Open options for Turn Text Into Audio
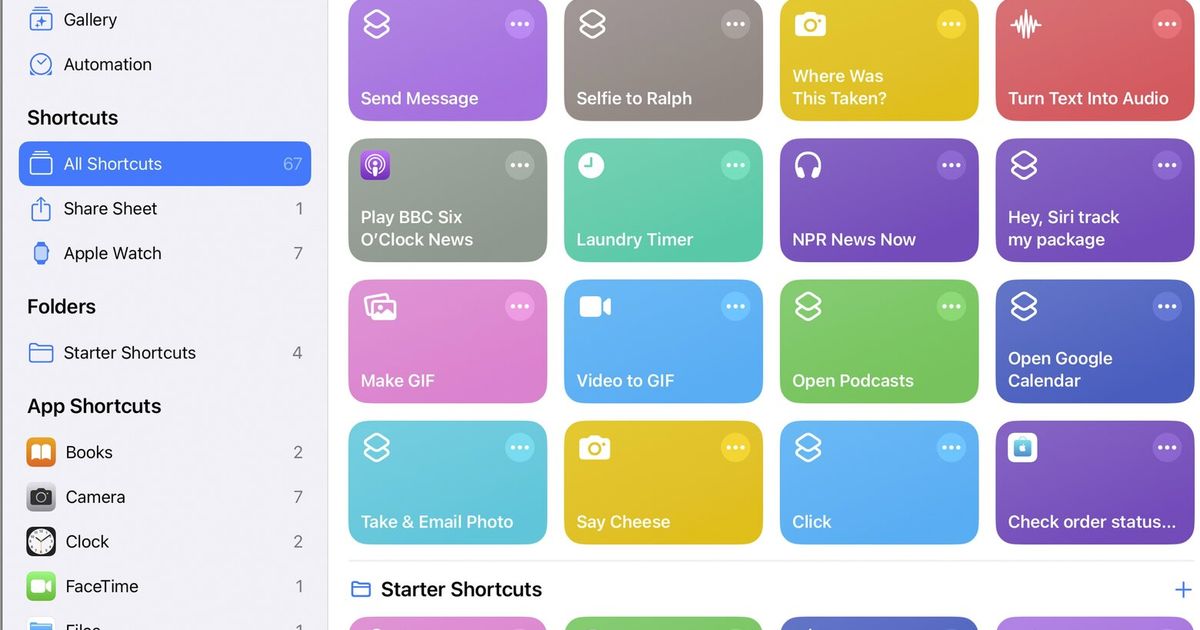 [x=1167, y=24]
